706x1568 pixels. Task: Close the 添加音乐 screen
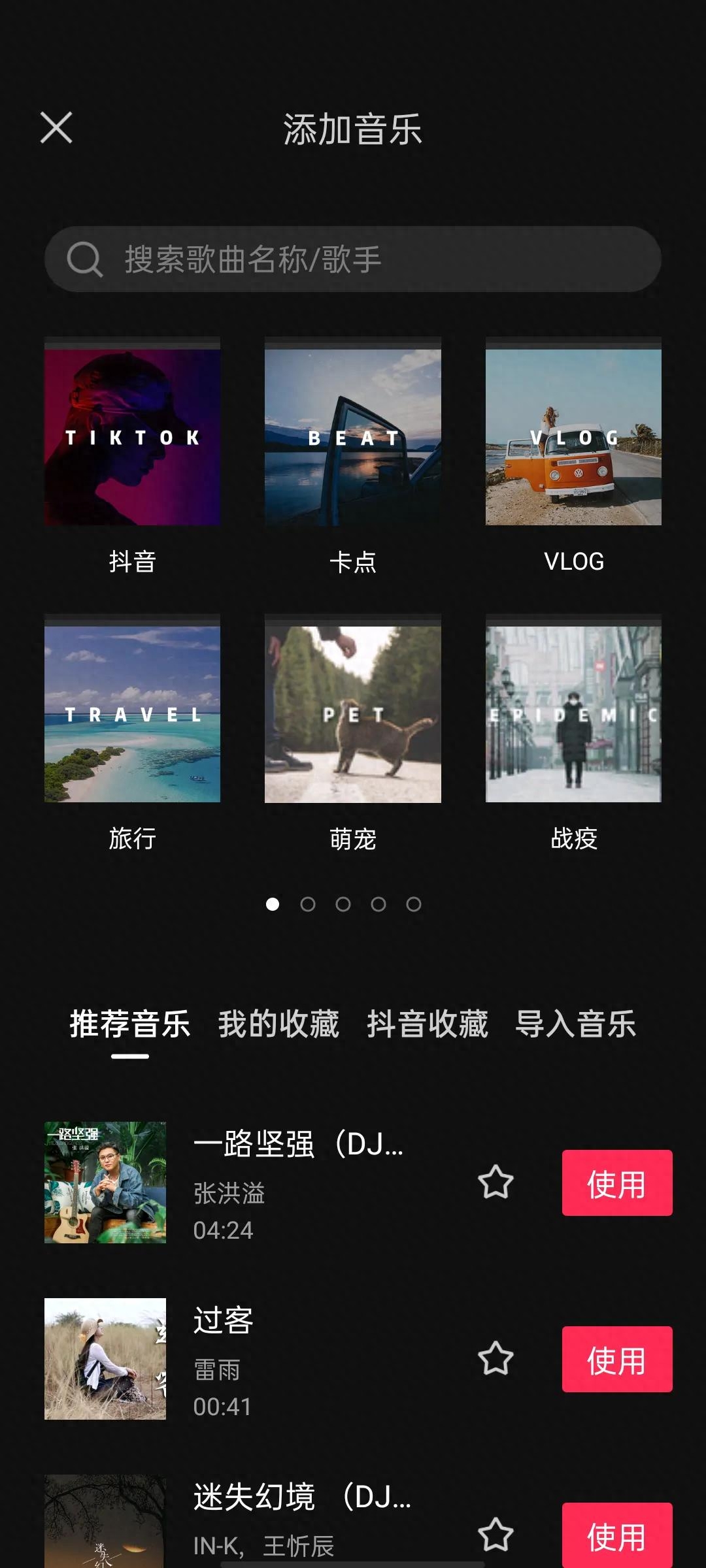(56, 127)
